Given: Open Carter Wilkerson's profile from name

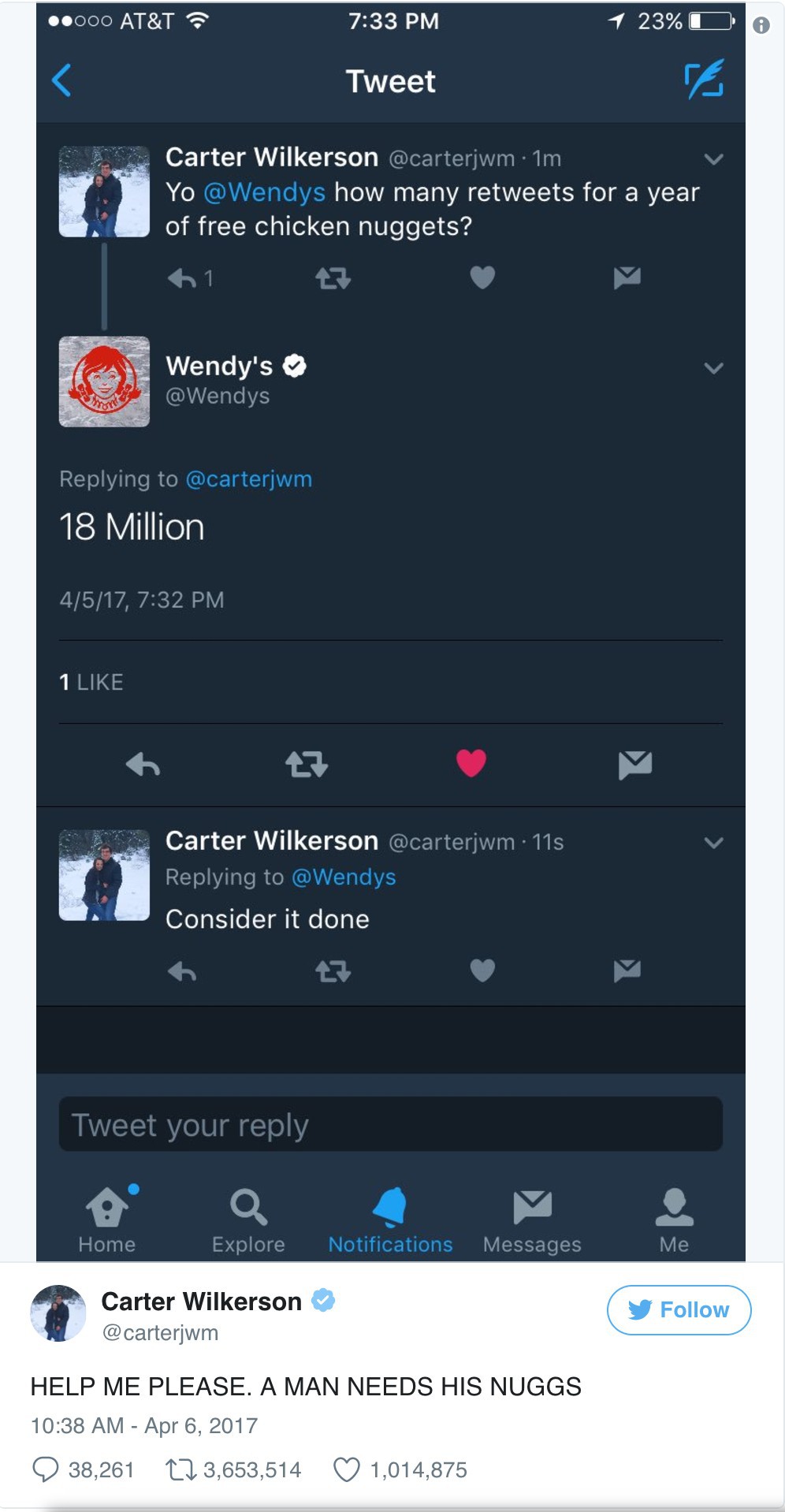Looking at the screenshot, I should (202, 1301).
